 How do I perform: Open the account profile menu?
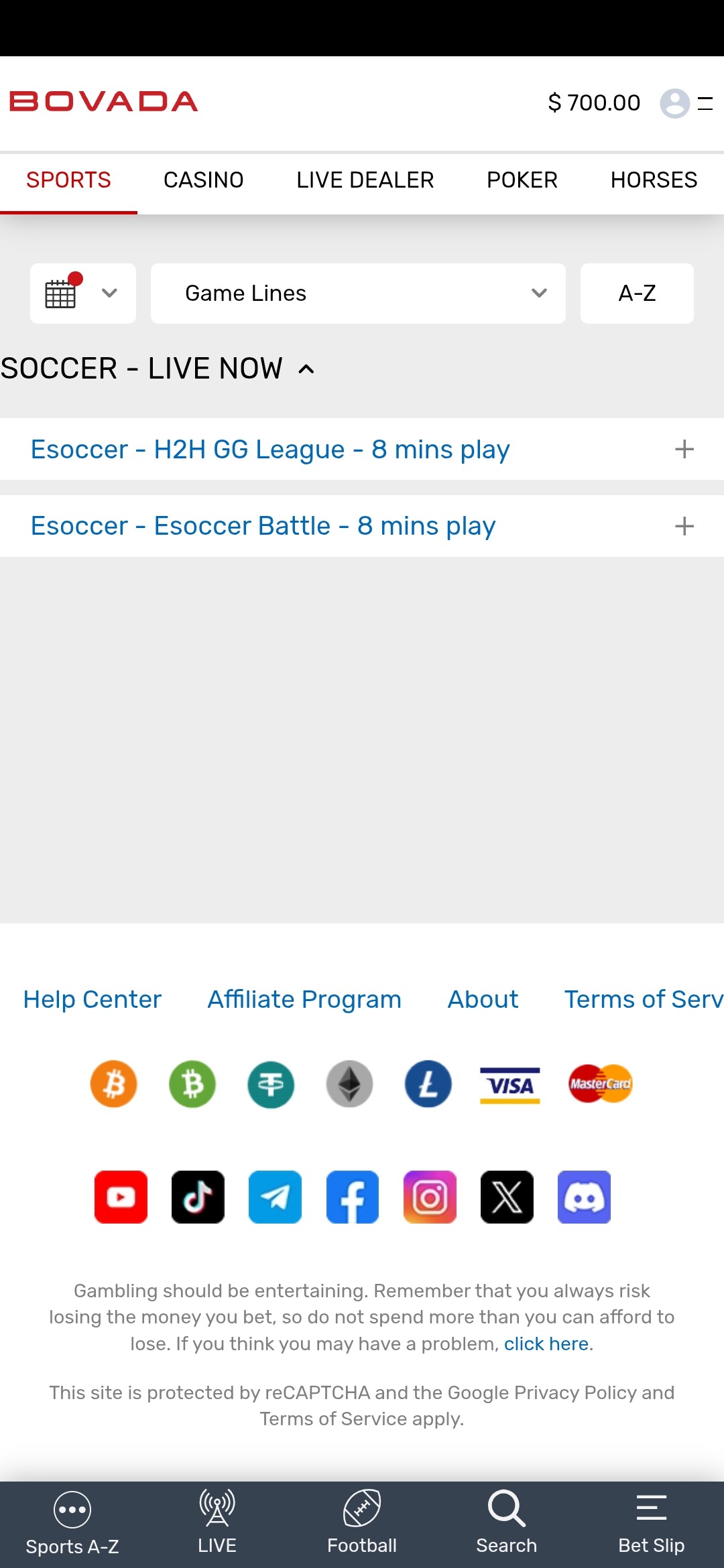tap(675, 103)
